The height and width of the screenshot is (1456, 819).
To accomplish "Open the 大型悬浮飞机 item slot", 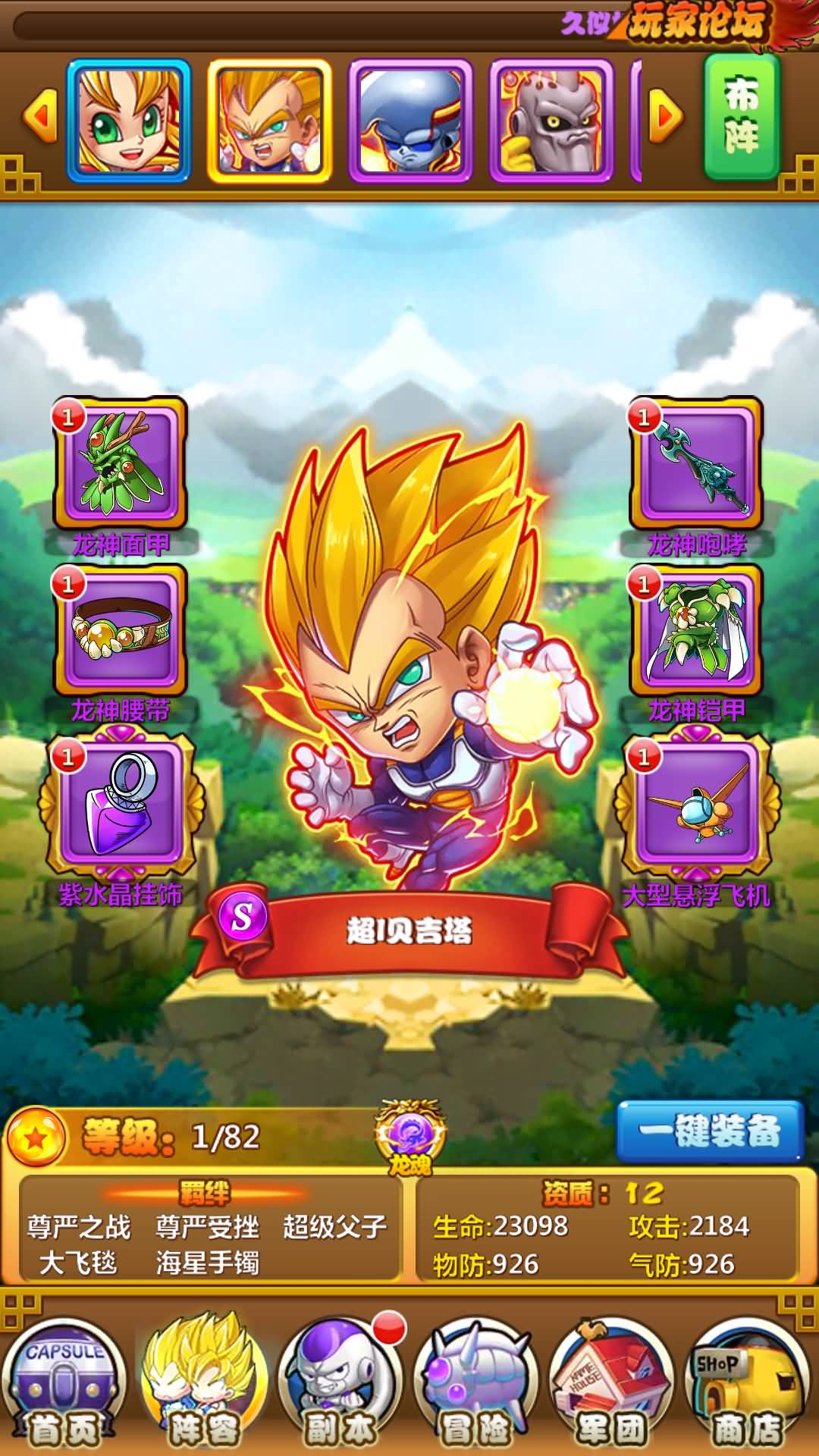I will [x=696, y=804].
